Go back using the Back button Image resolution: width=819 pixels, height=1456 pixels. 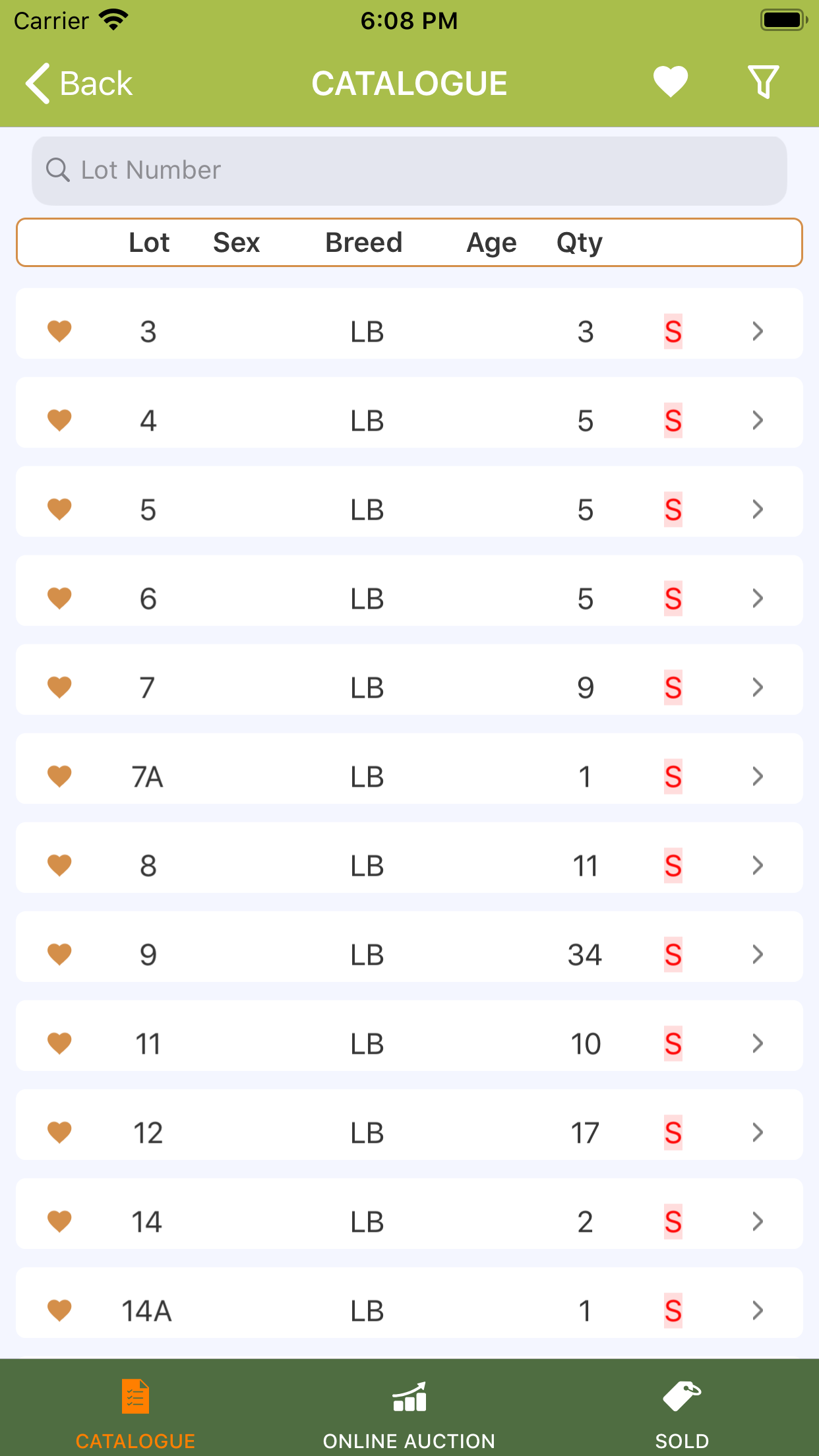[x=79, y=84]
